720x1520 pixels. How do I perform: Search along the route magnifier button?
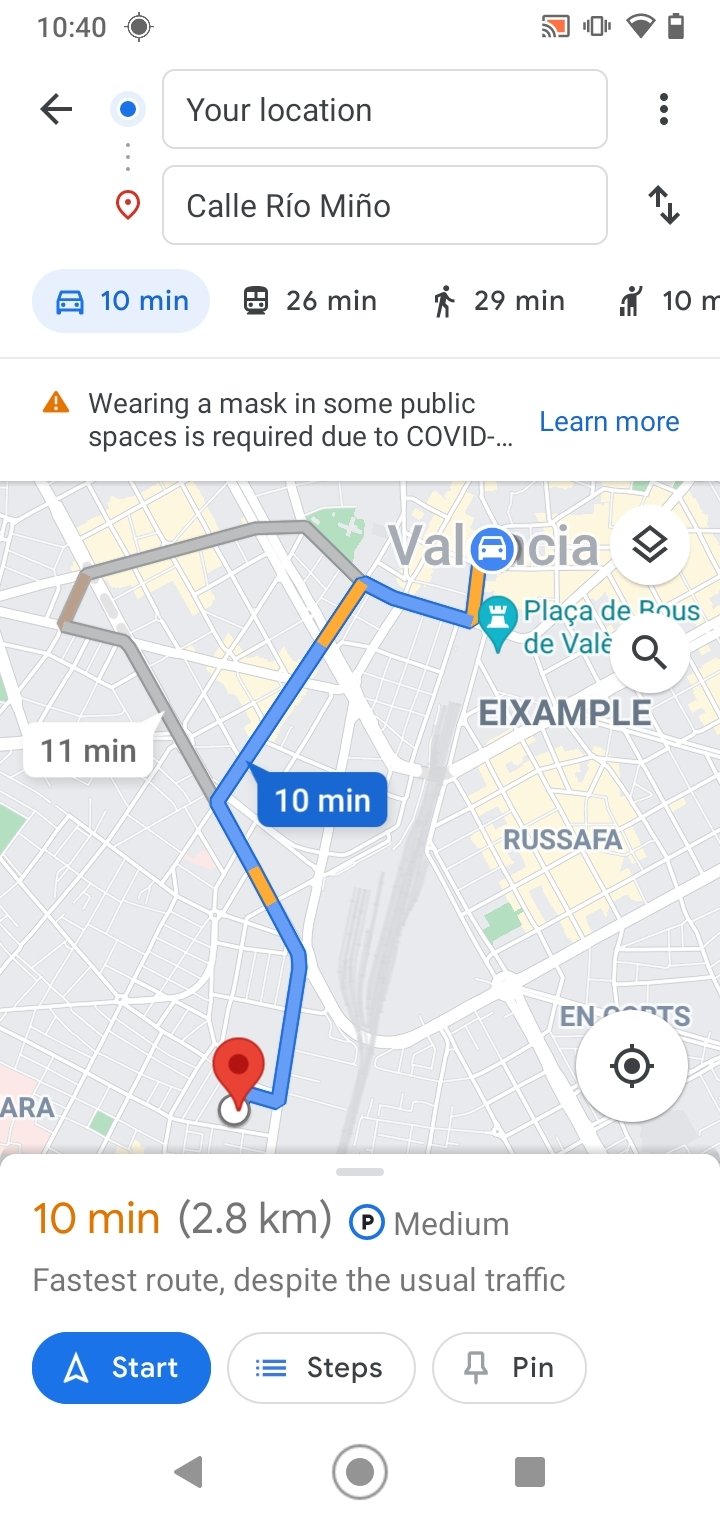pyautogui.click(x=649, y=654)
